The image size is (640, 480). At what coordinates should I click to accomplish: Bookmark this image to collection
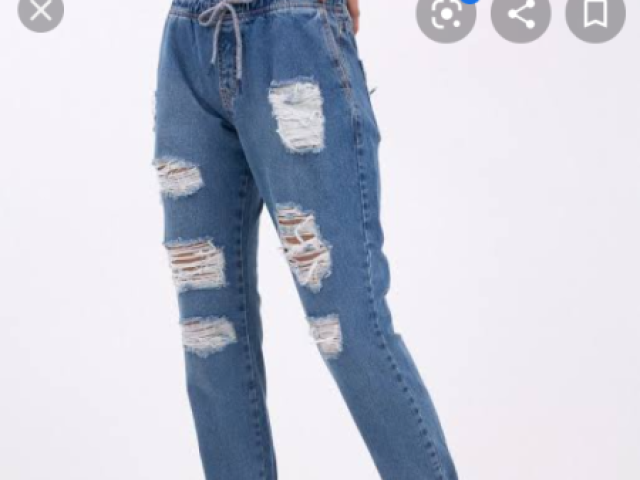point(595,13)
